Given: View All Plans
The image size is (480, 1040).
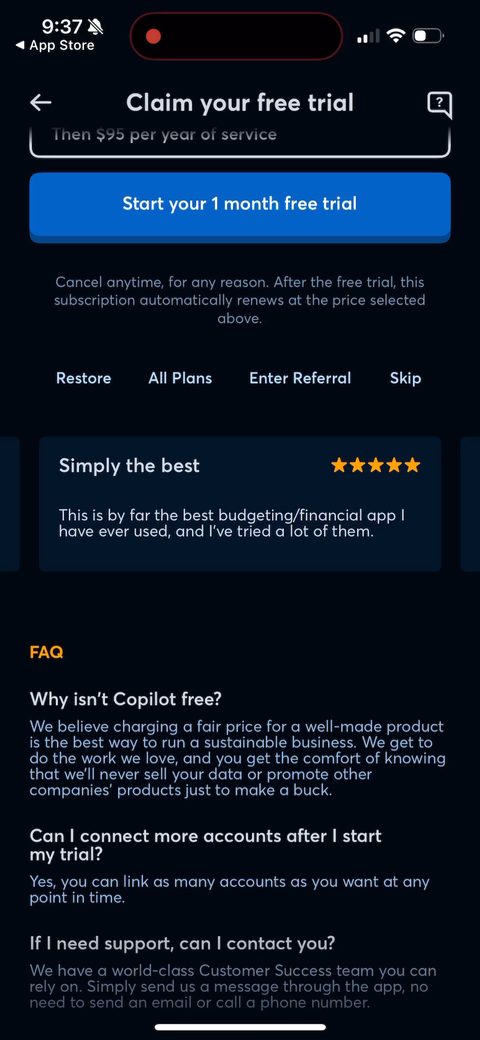Looking at the screenshot, I should point(180,378).
